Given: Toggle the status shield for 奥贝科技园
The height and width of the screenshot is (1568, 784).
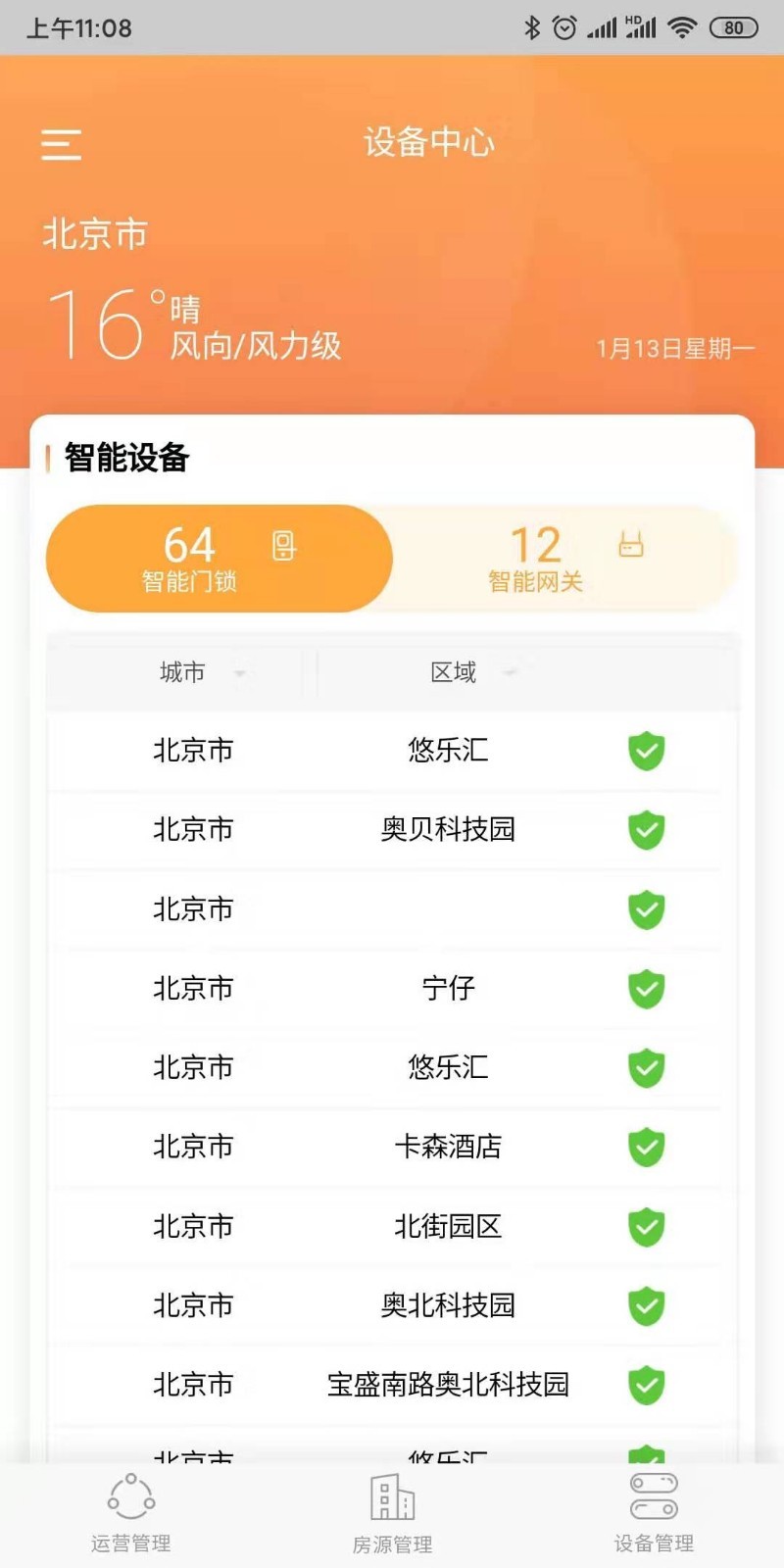Looking at the screenshot, I should click(x=645, y=830).
